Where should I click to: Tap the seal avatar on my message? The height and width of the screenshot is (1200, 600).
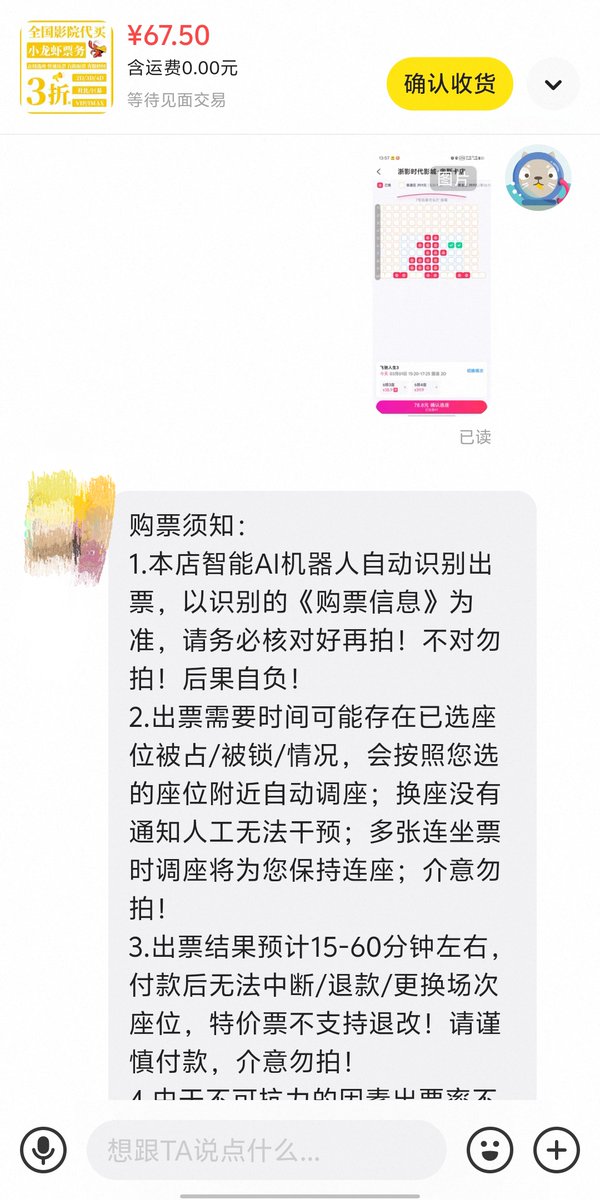(538, 177)
